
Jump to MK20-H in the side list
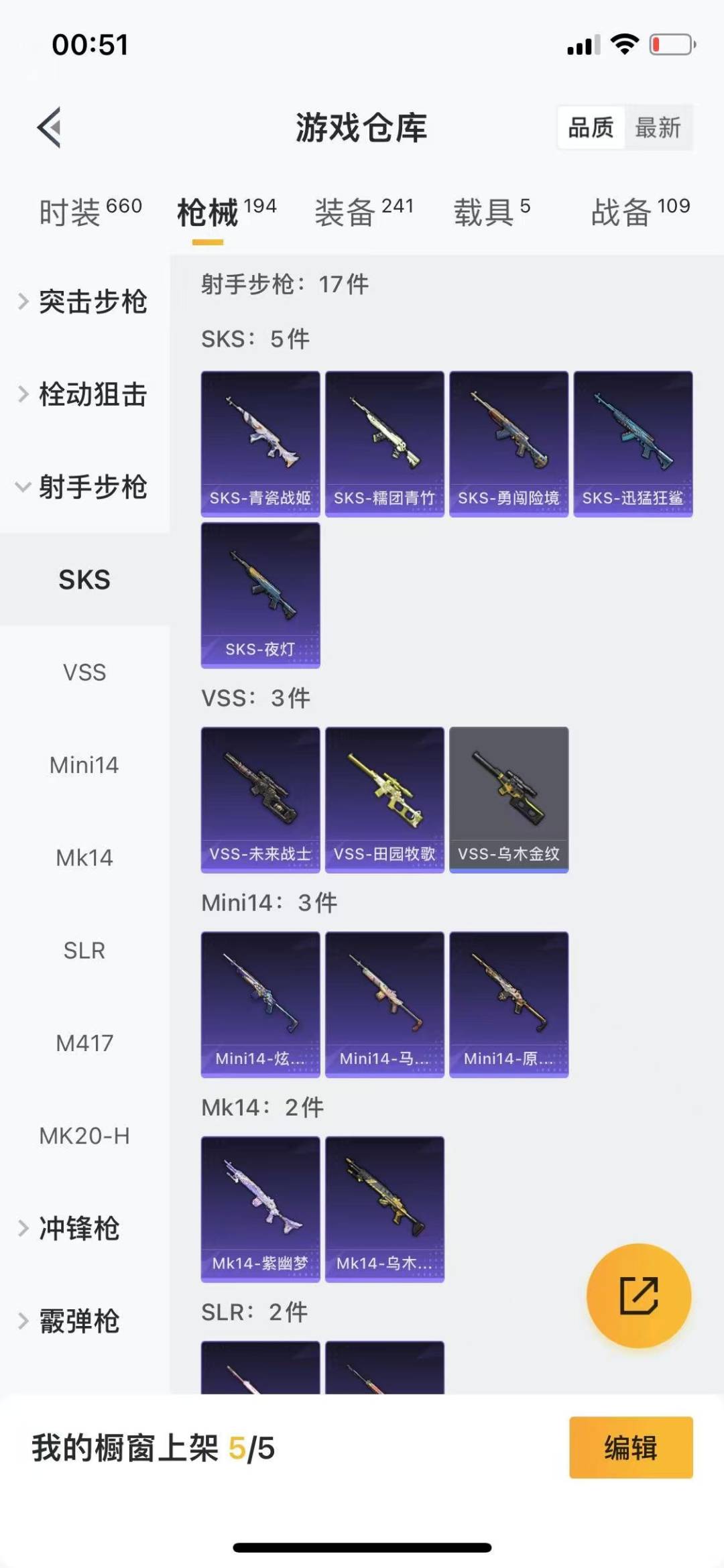point(84,1136)
